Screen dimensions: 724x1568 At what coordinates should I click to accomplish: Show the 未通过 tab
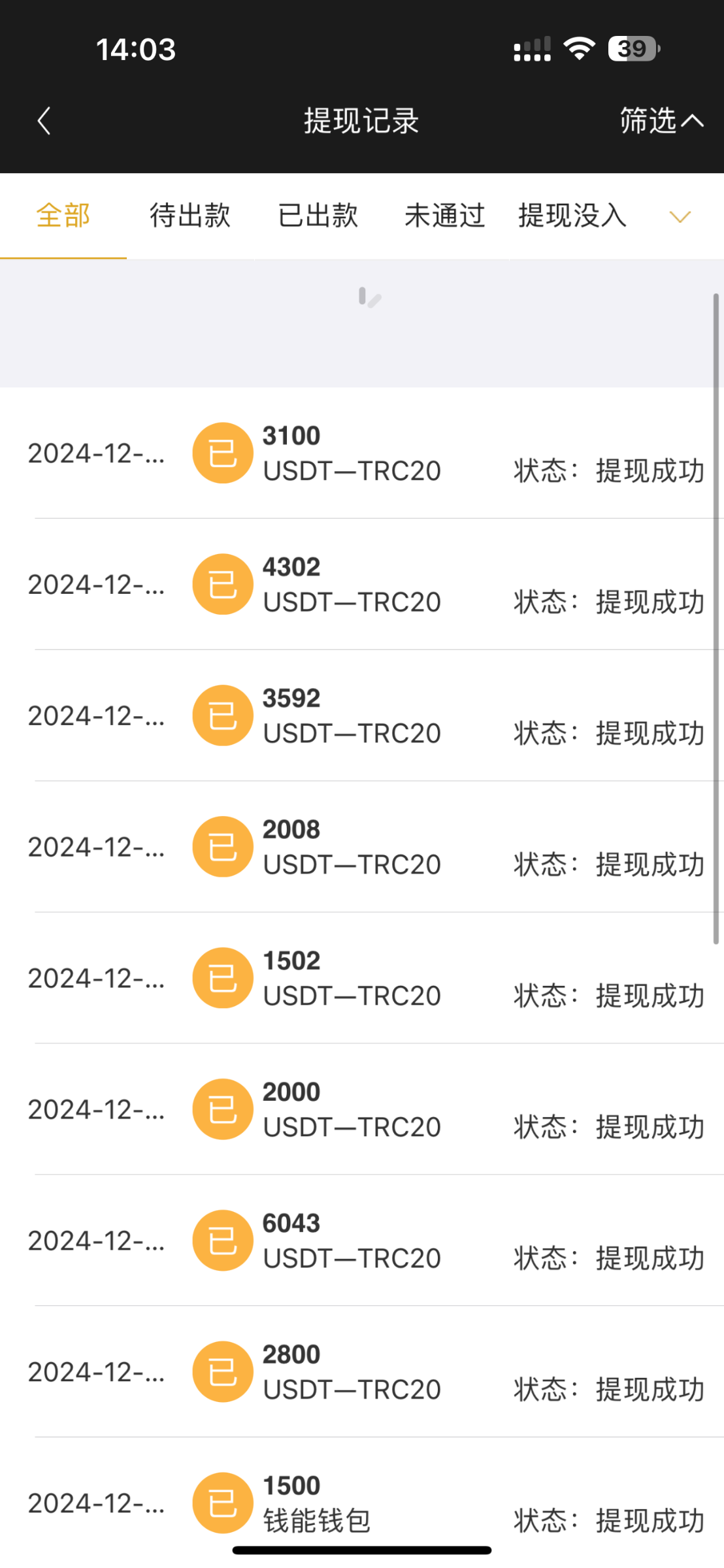tap(444, 216)
